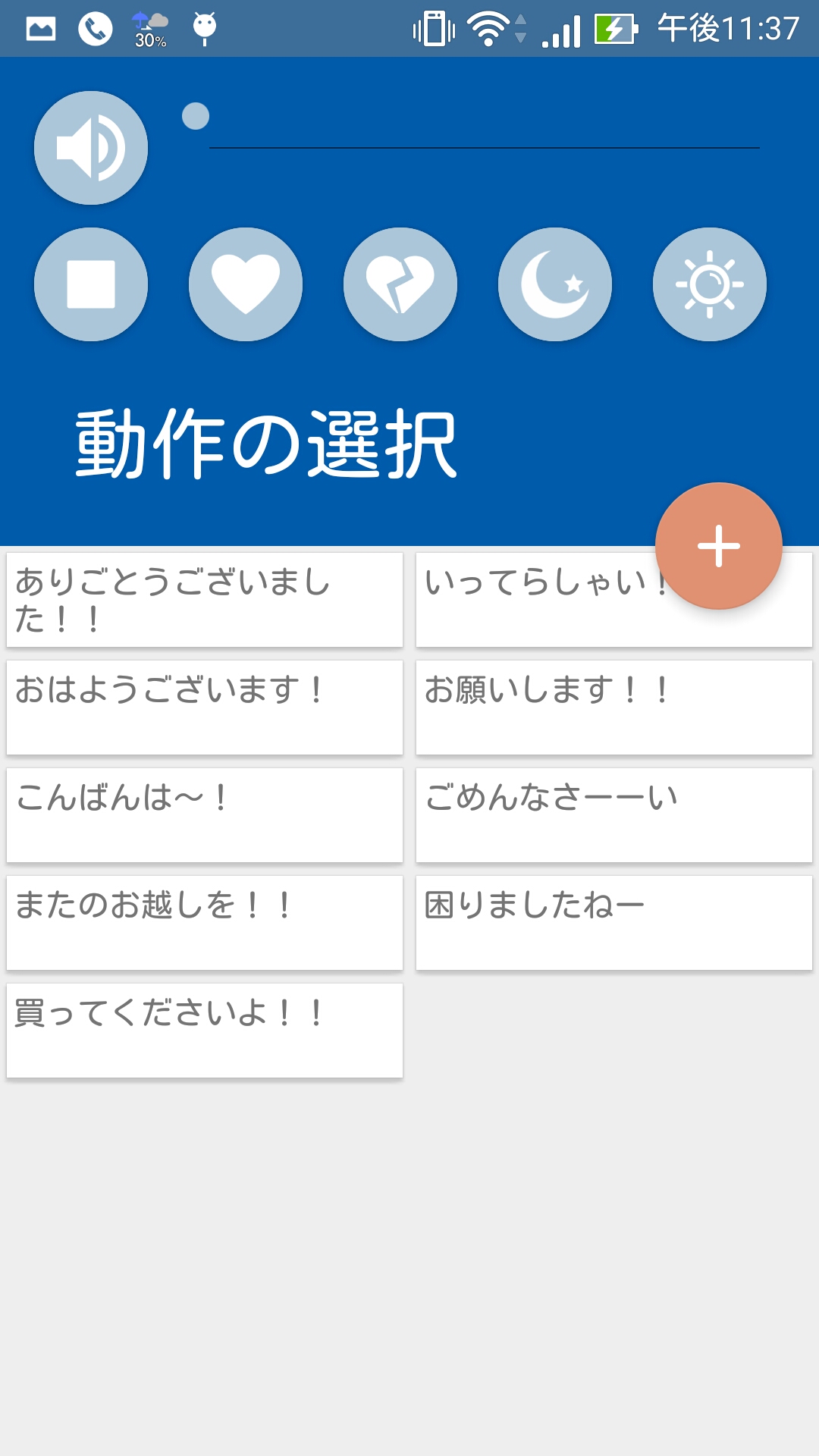
Task: Select the いってらしゃい card
Action: (x=531, y=607)
